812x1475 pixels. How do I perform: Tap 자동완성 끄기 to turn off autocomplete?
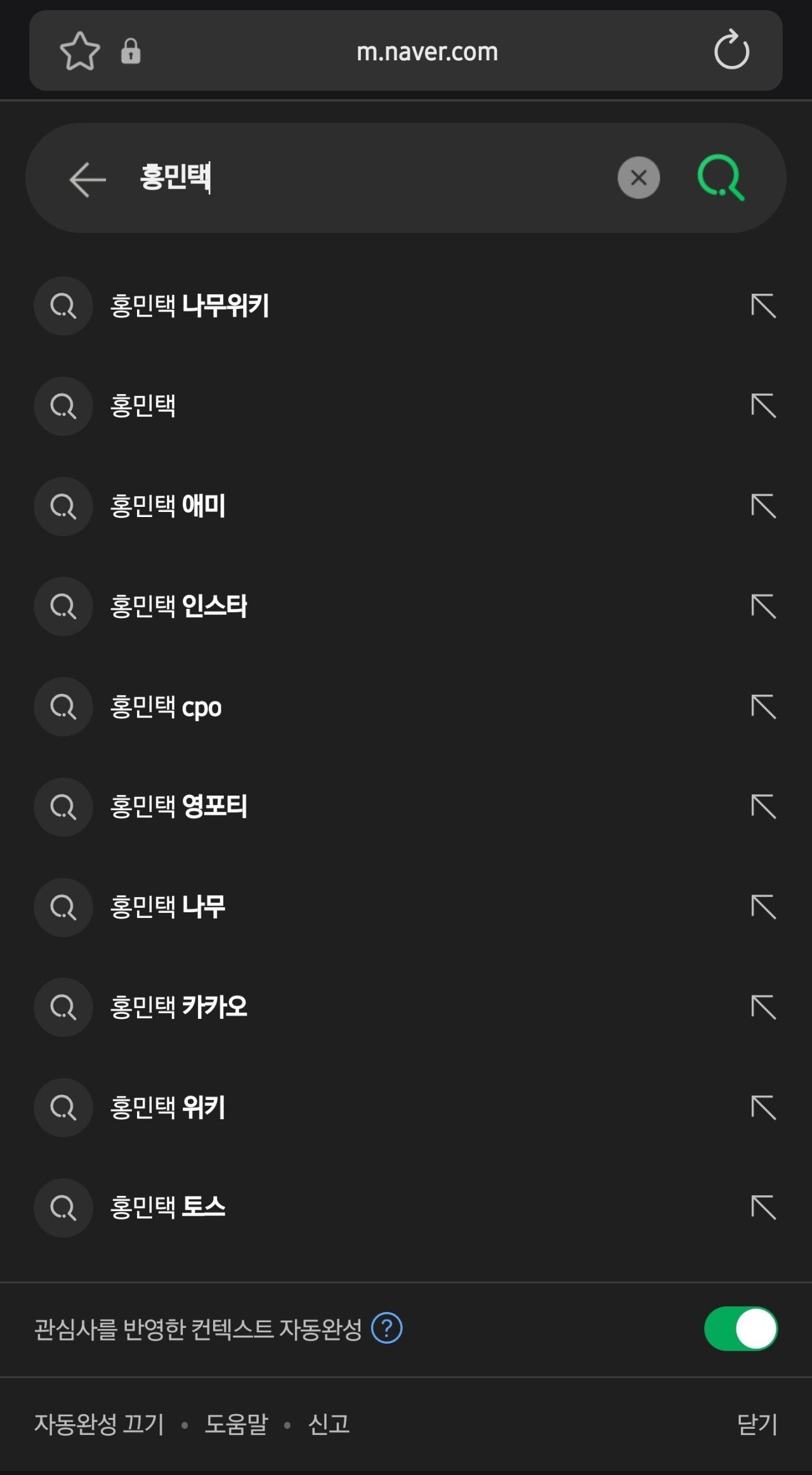[99, 1424]
